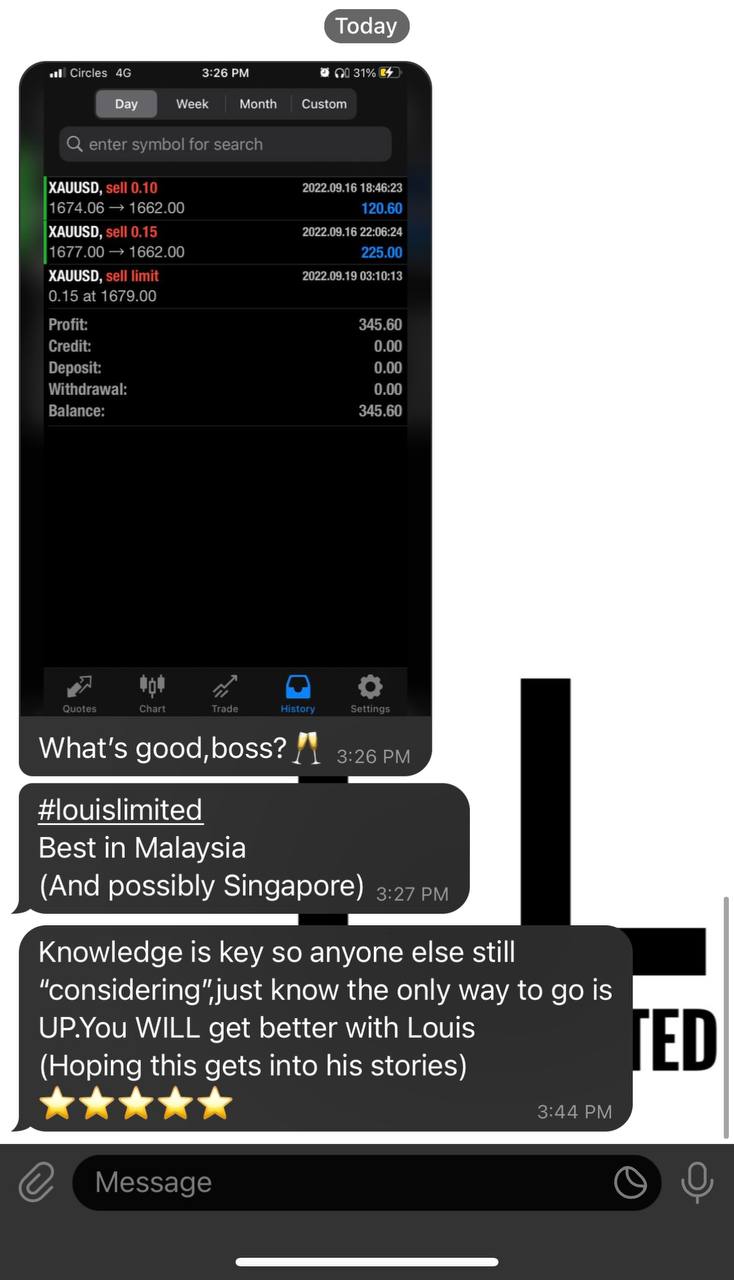Open the attachment paperclip icon
734x1280 pixels.
[x=37, y=1183]
